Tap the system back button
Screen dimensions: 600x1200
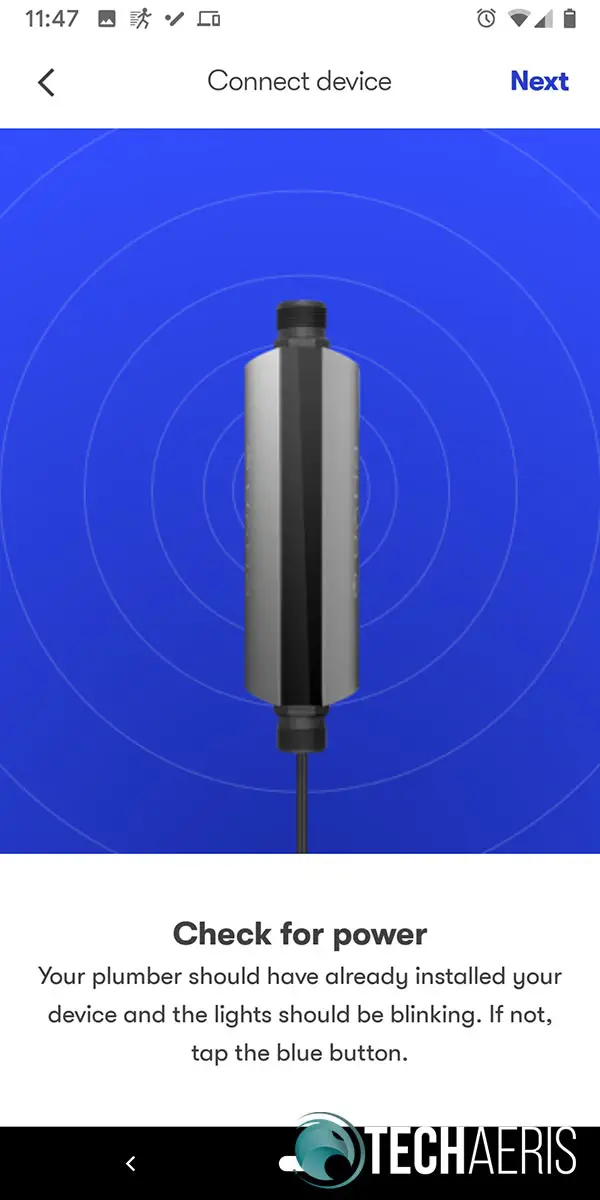[x=130, y=1163]
